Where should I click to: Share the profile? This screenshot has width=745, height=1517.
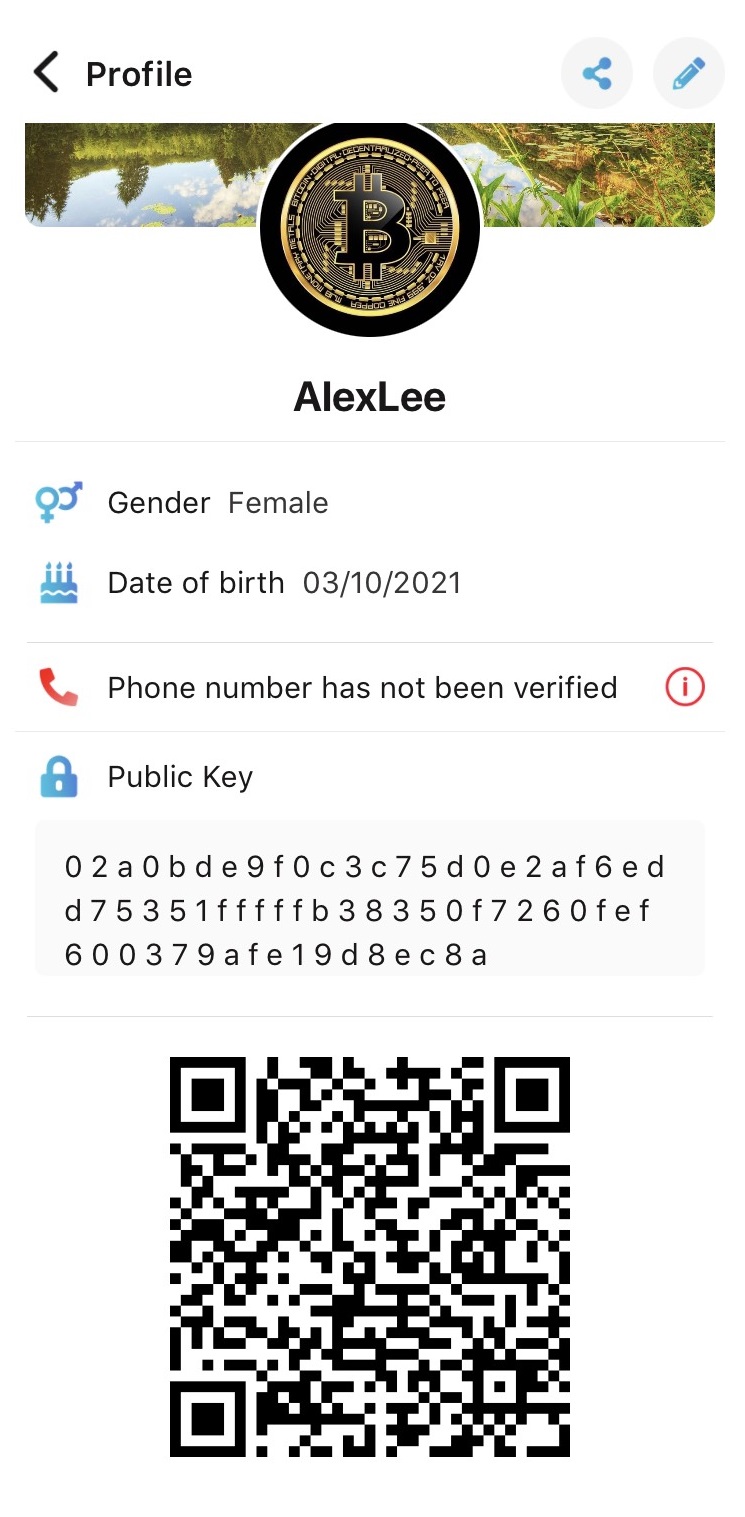click(597, 73)
